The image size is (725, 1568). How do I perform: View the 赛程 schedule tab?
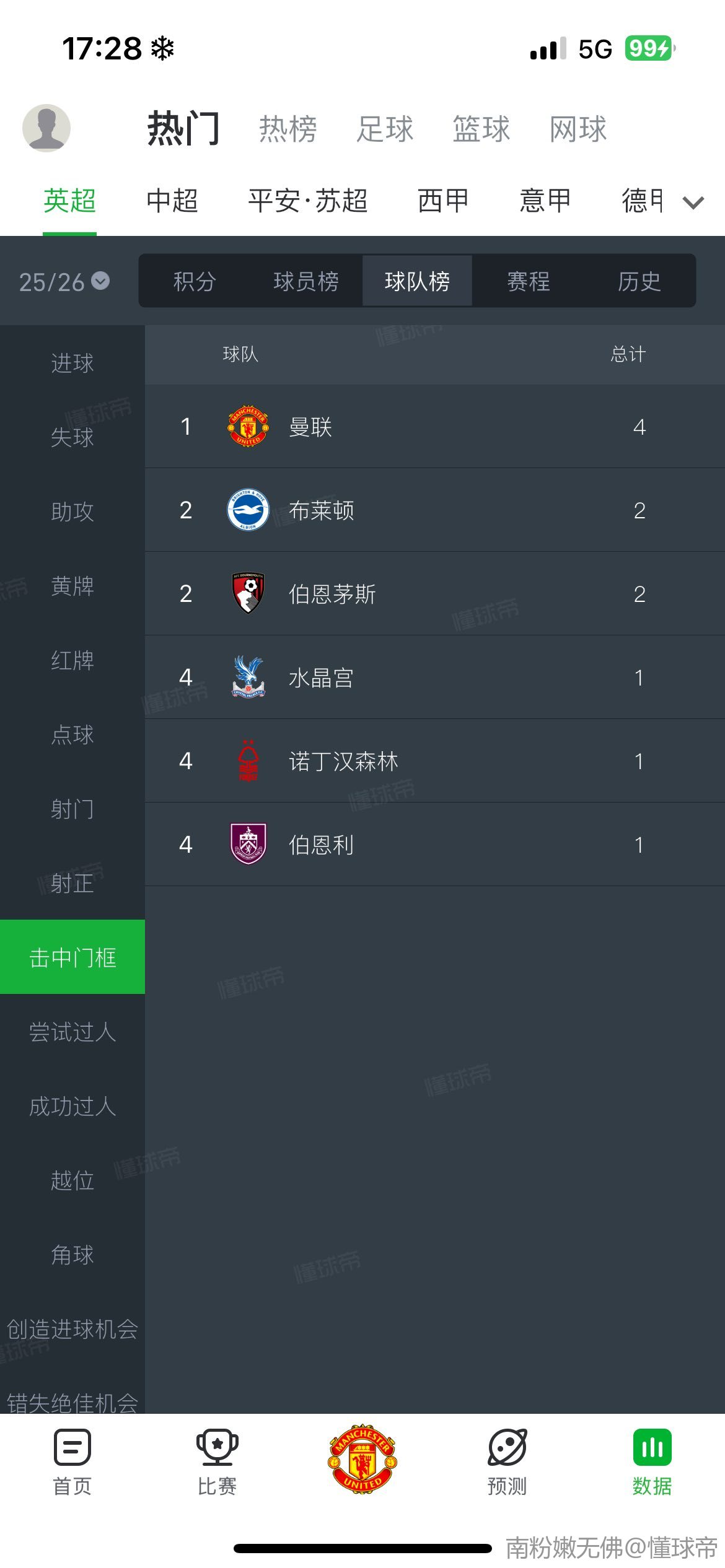(x=529, y=281)
